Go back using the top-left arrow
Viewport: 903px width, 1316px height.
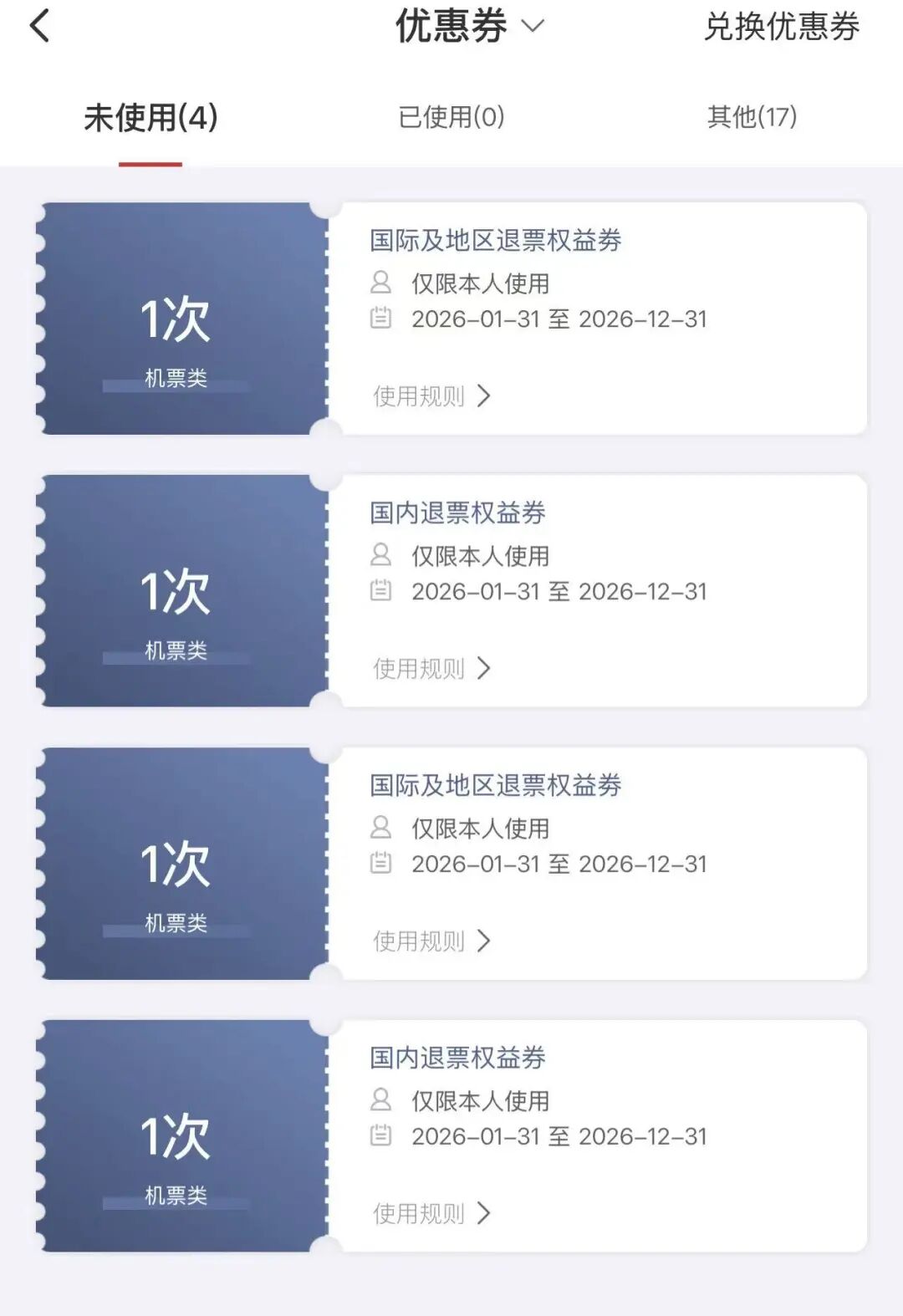pos(40,26)
